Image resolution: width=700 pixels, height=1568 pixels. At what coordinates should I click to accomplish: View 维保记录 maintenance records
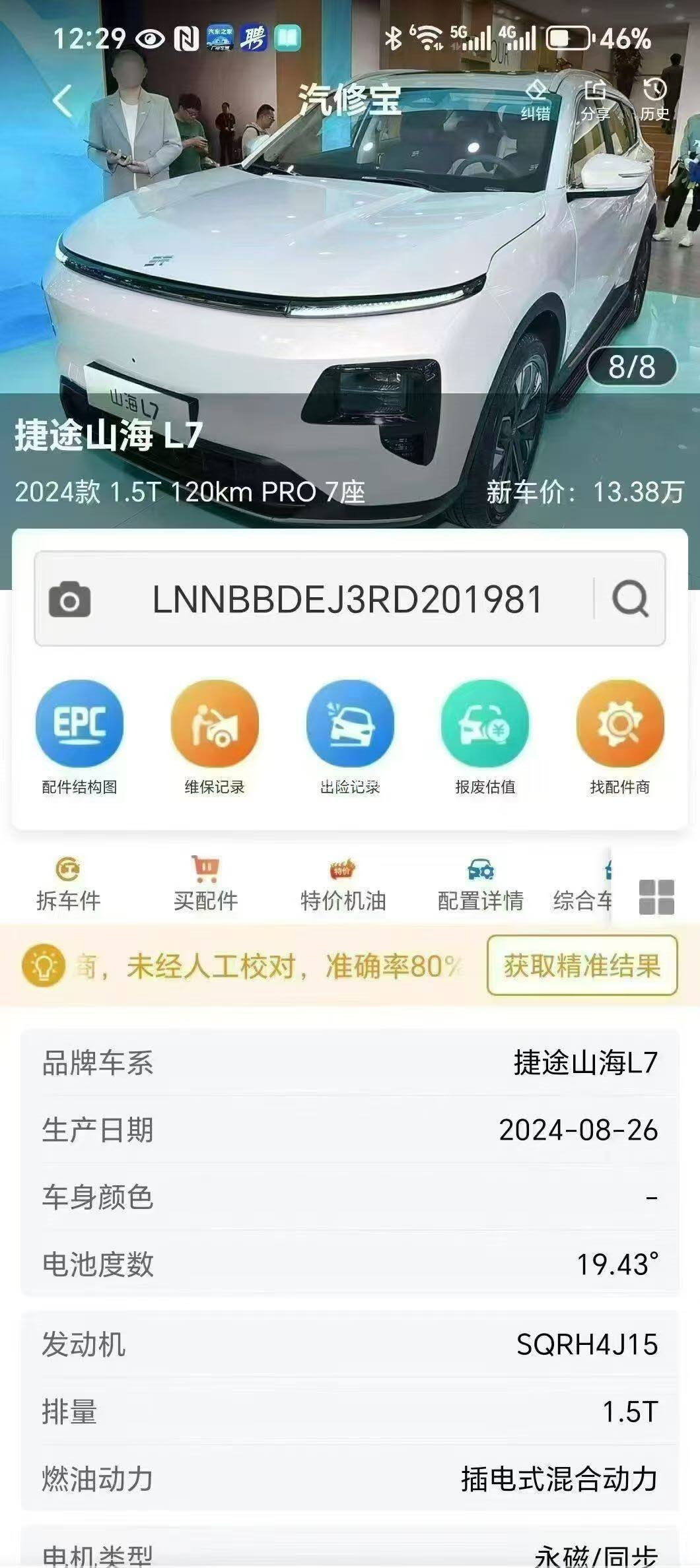point(215,737)
